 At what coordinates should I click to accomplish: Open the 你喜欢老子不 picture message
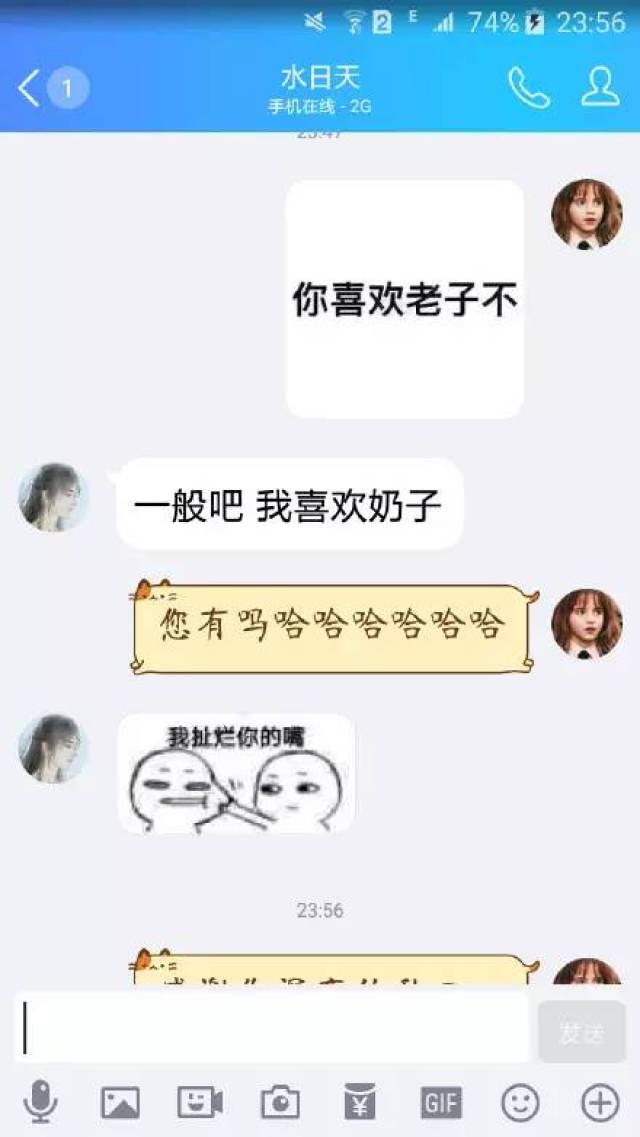[404, 299]
